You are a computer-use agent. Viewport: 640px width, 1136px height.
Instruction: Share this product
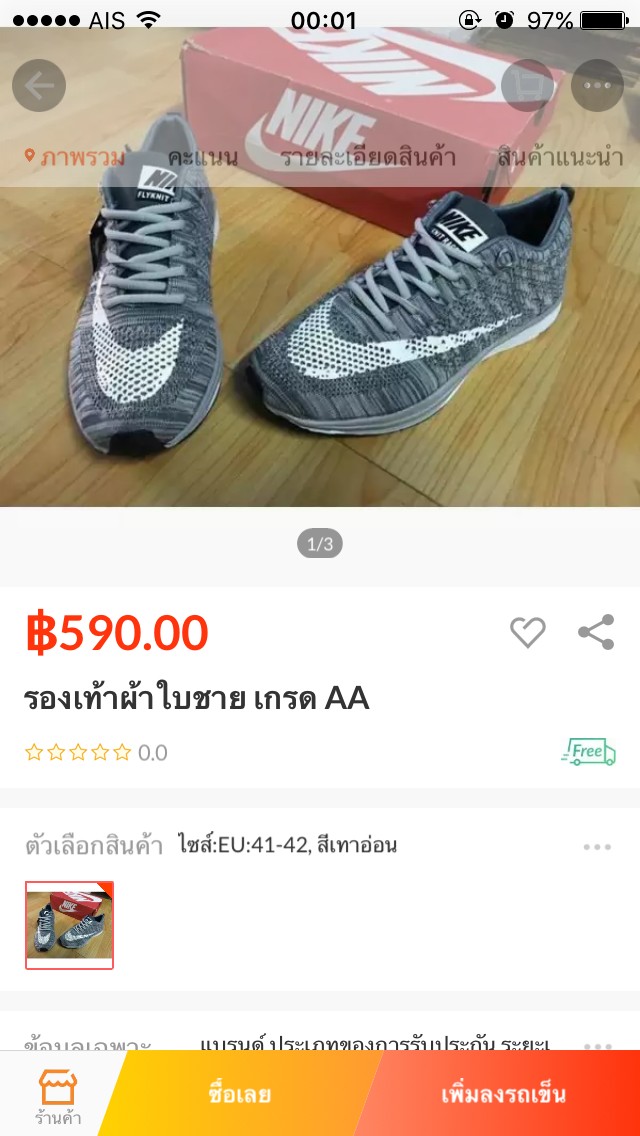[x=596, y=632]
